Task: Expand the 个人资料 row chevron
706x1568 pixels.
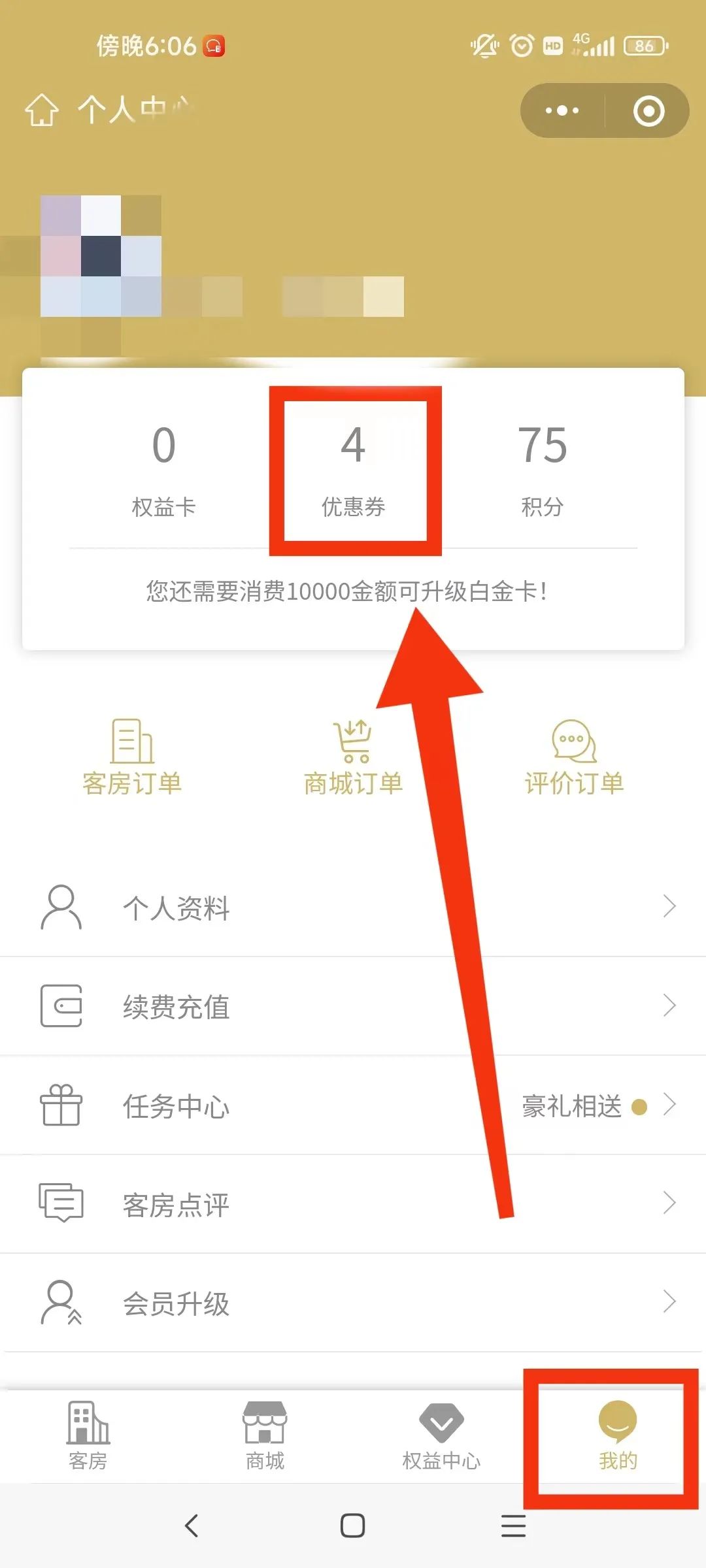Action: [668, 906]
